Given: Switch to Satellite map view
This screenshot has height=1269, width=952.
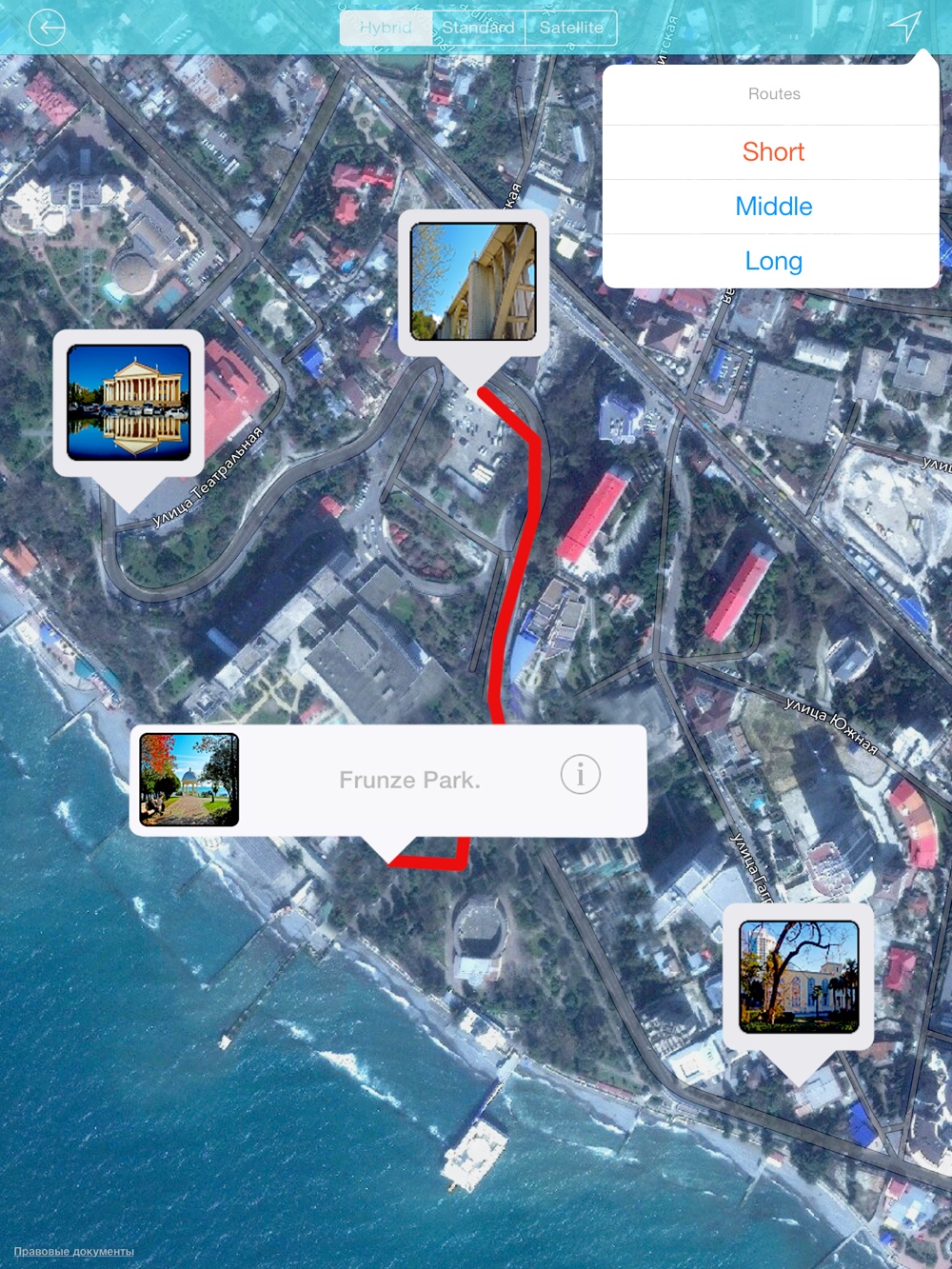Looking at the screenshot, I should pyautogui.click(x=571, y=28).
